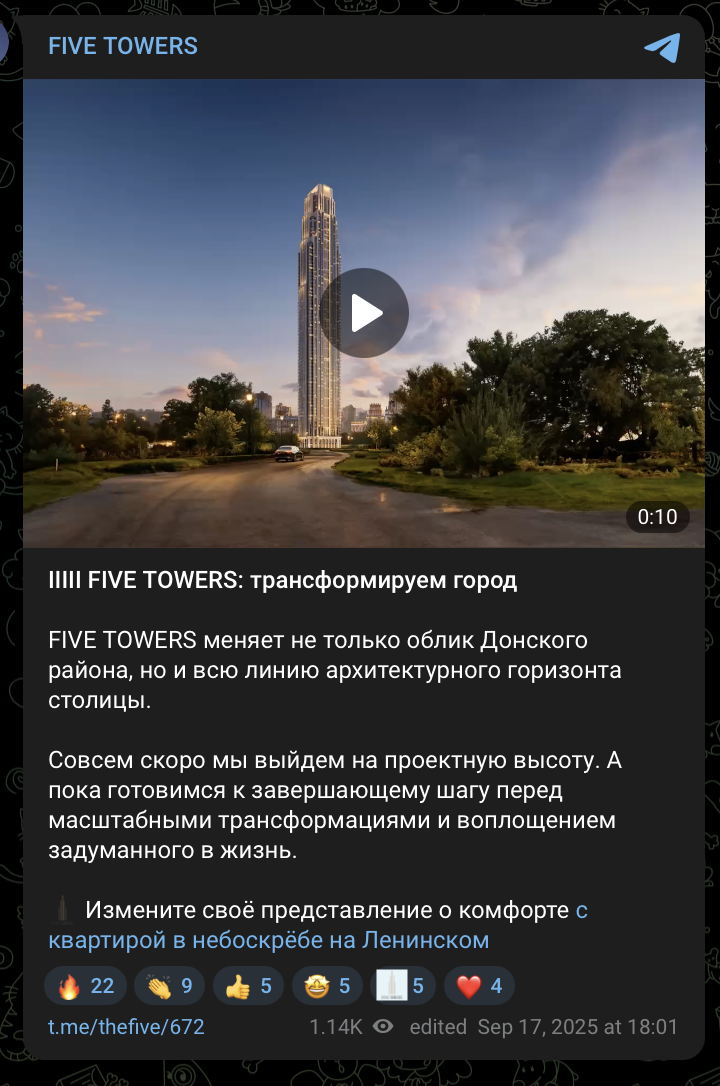React with the red heart emoji
This screenshot has height=1086, width=720.
tap(479, 986)
